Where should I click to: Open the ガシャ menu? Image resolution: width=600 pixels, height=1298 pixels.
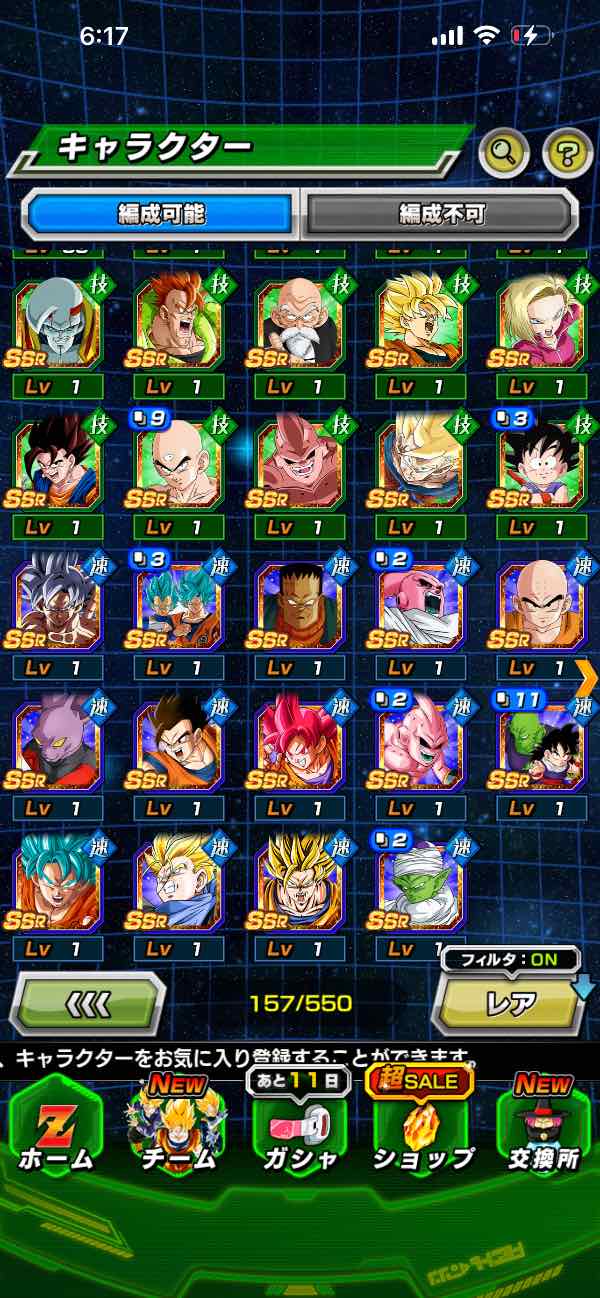tap(299, 1130)
